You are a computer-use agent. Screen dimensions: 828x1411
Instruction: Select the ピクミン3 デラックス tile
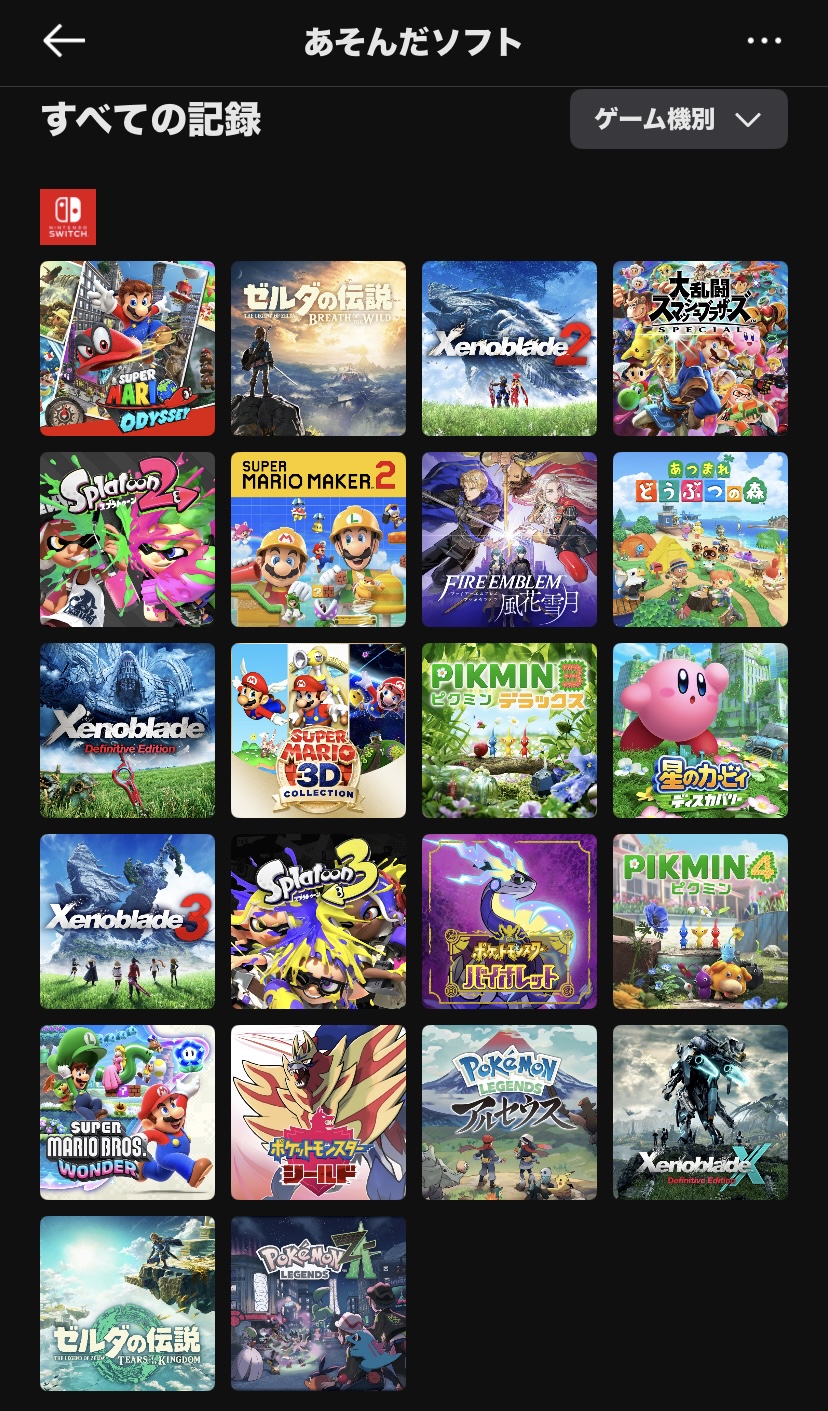pos(509,731)
